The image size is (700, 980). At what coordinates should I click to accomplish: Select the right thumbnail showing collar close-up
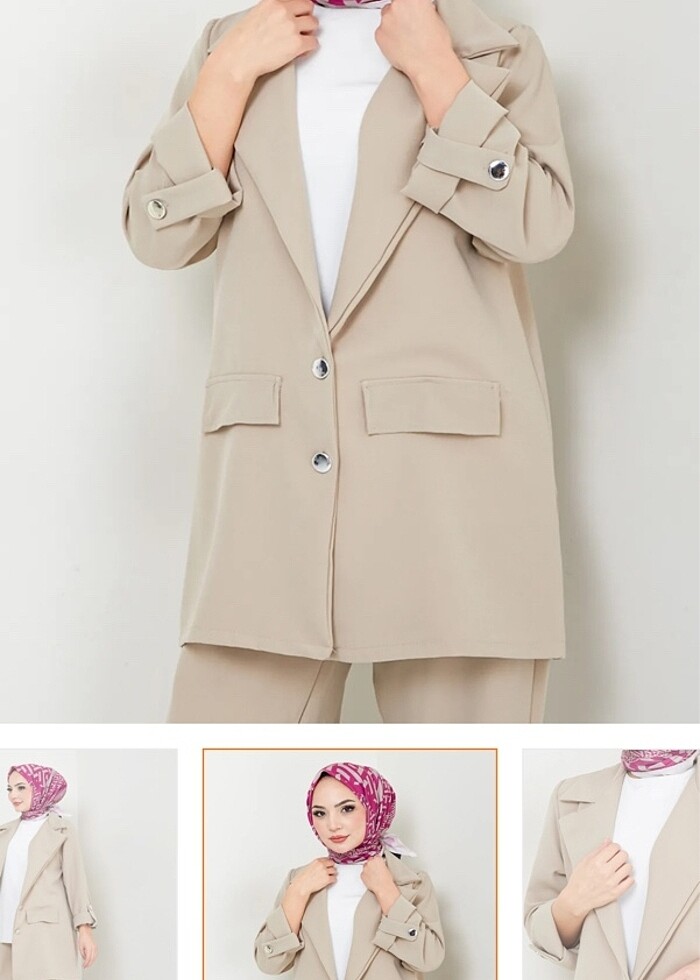click(x=611, y=864)
